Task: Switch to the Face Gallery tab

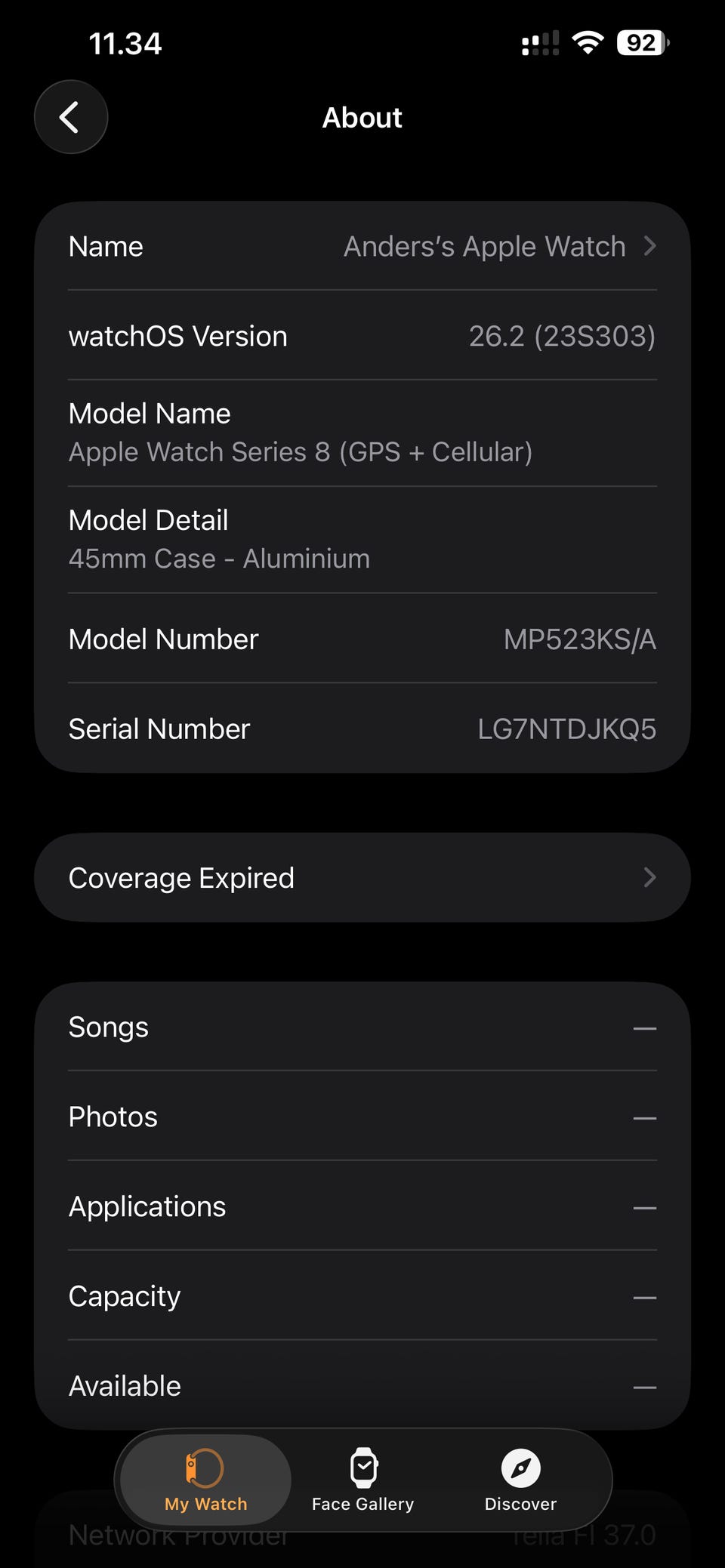Action: [x=363, y=1480]
